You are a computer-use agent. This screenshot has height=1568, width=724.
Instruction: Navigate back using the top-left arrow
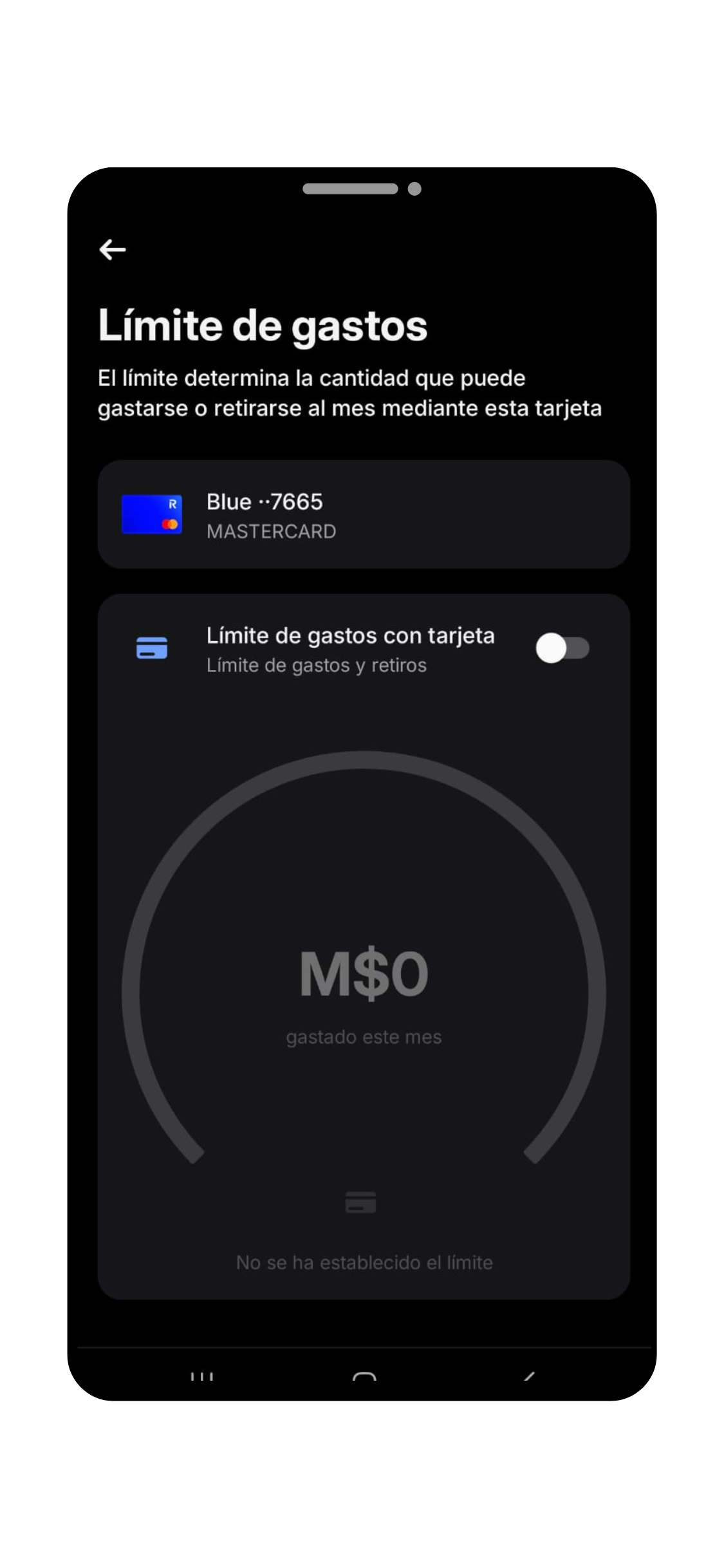click(112, 250)
